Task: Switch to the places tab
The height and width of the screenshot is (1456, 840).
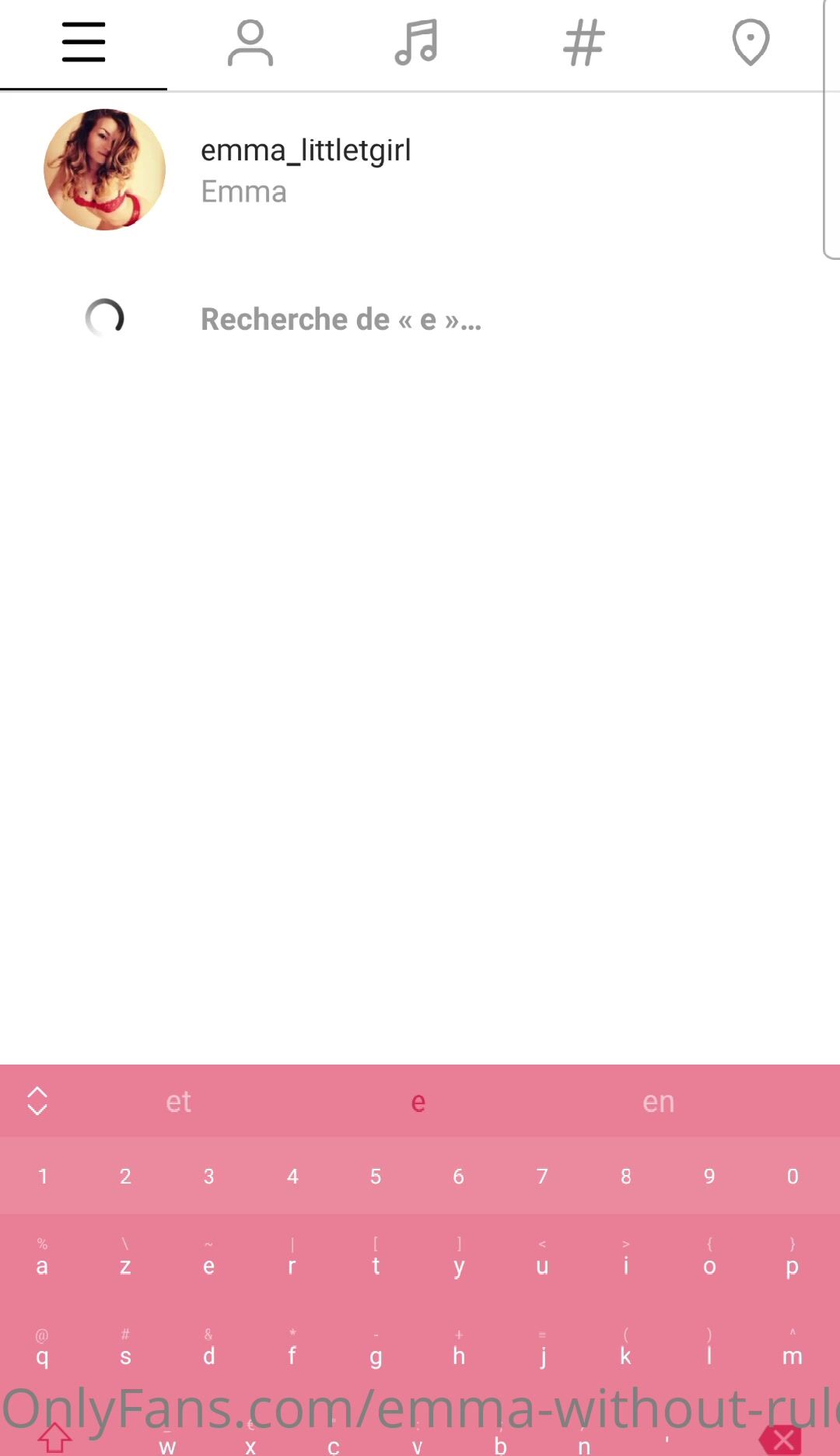Action: click(751, 43)
